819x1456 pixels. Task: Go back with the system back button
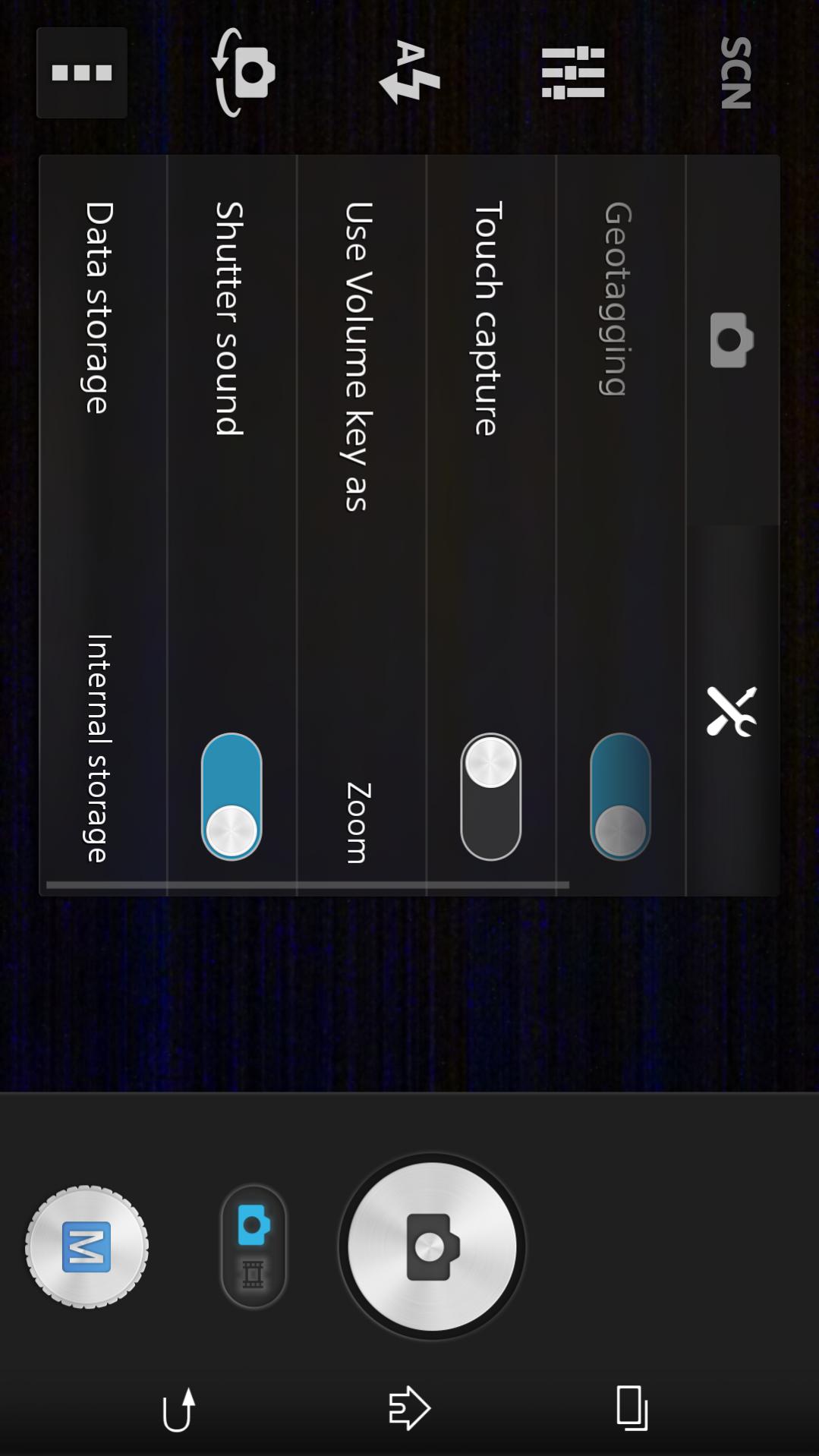179,1409
